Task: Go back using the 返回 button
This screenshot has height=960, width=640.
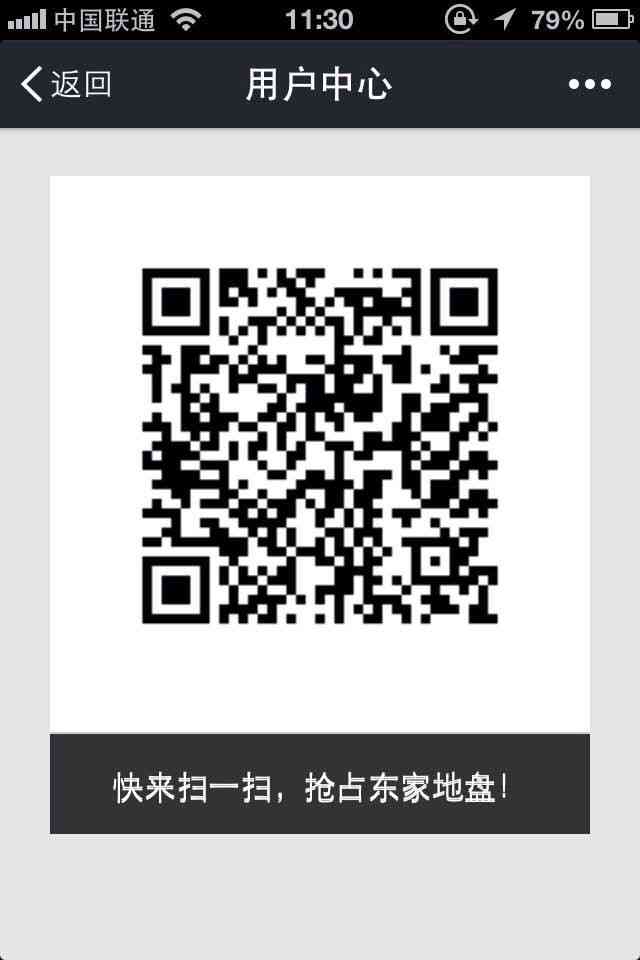Action: click(66, 85)
